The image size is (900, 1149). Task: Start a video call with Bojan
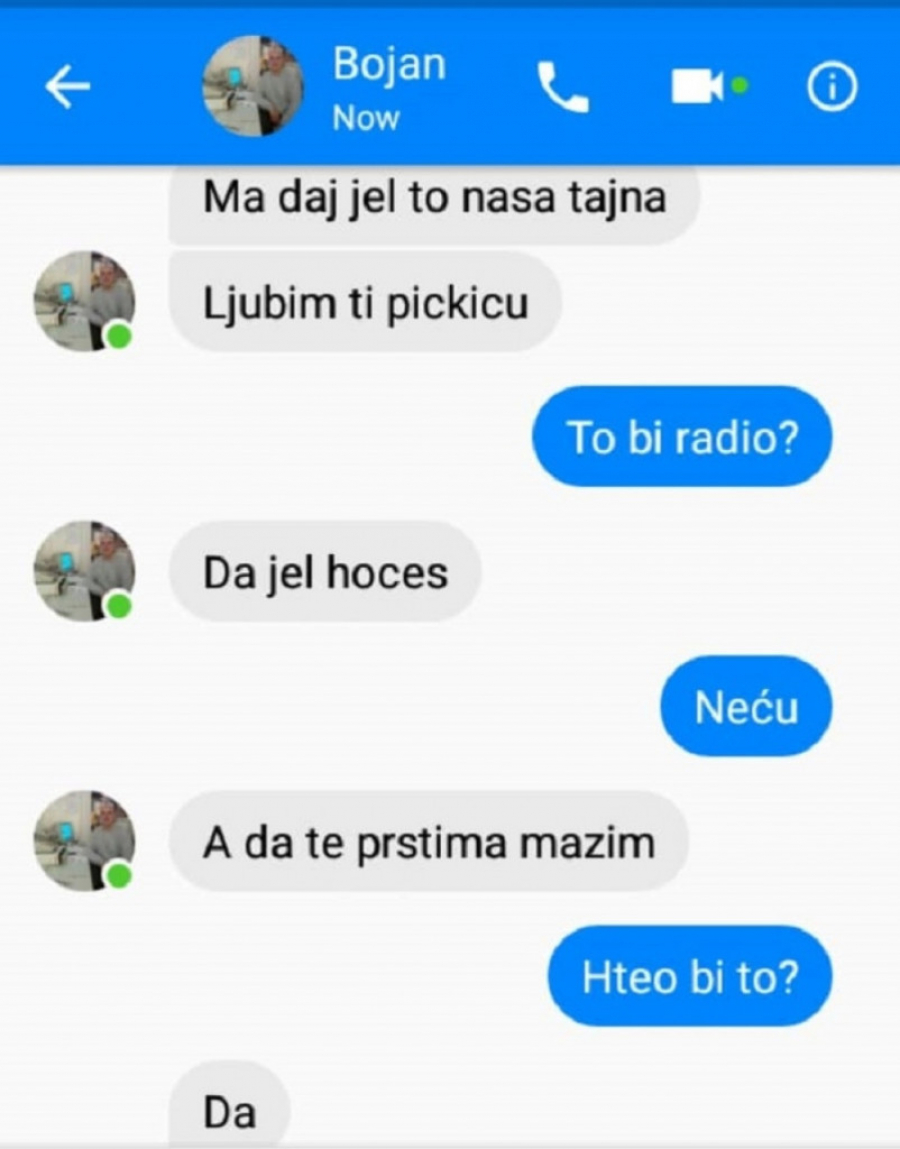pyautogui.click(x=698, y=88)
